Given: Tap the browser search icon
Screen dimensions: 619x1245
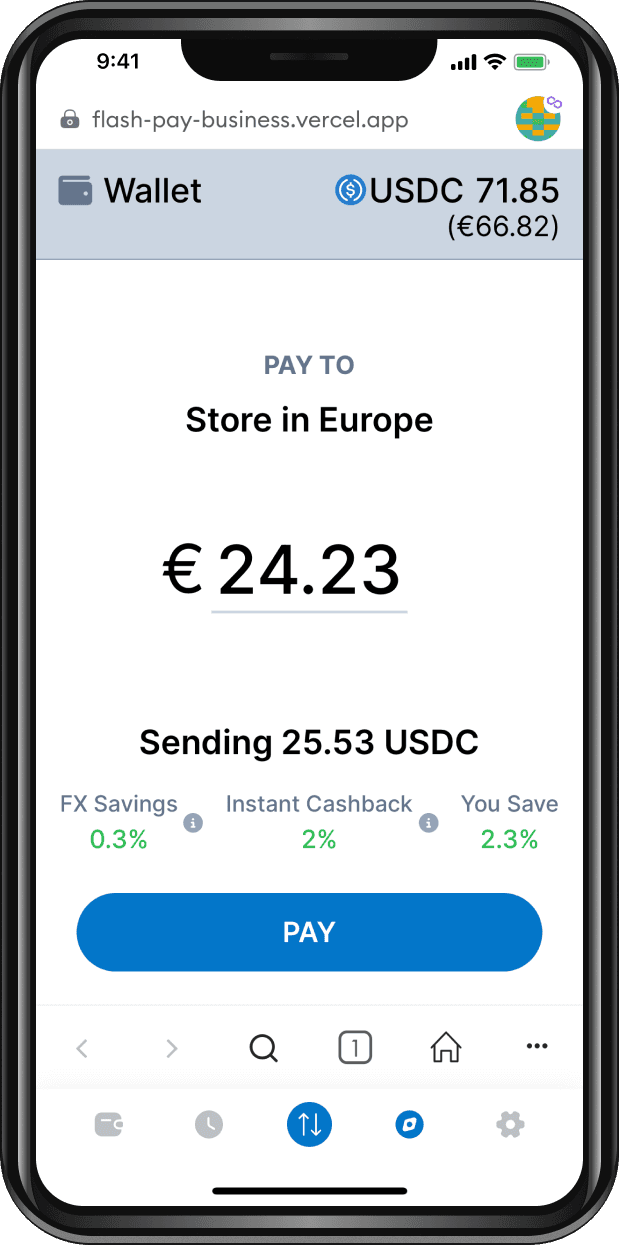Looking at the screenshot, I should click(263, 1048).
